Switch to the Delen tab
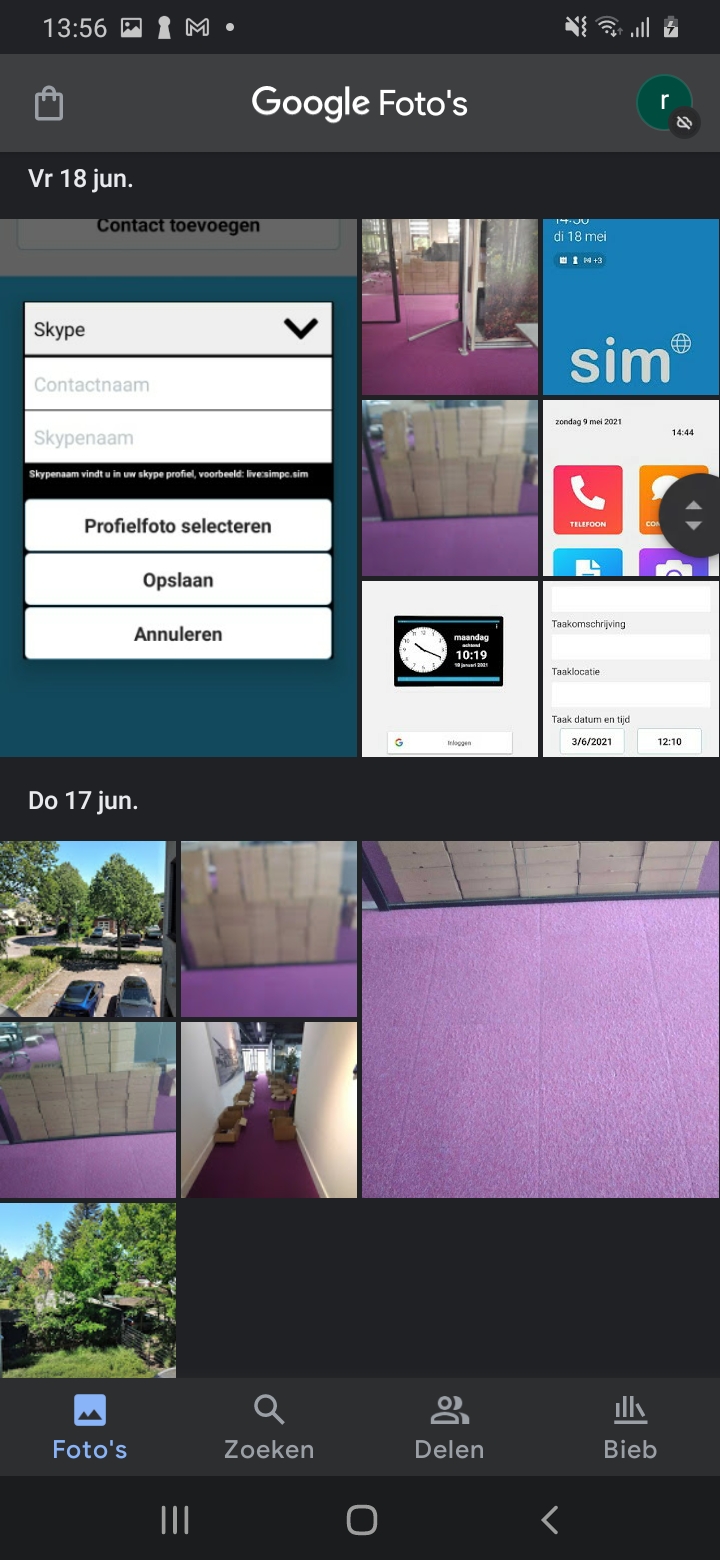Image resolution: width=720 pixels, height=1560 pixels. (x=449, y=1427)
